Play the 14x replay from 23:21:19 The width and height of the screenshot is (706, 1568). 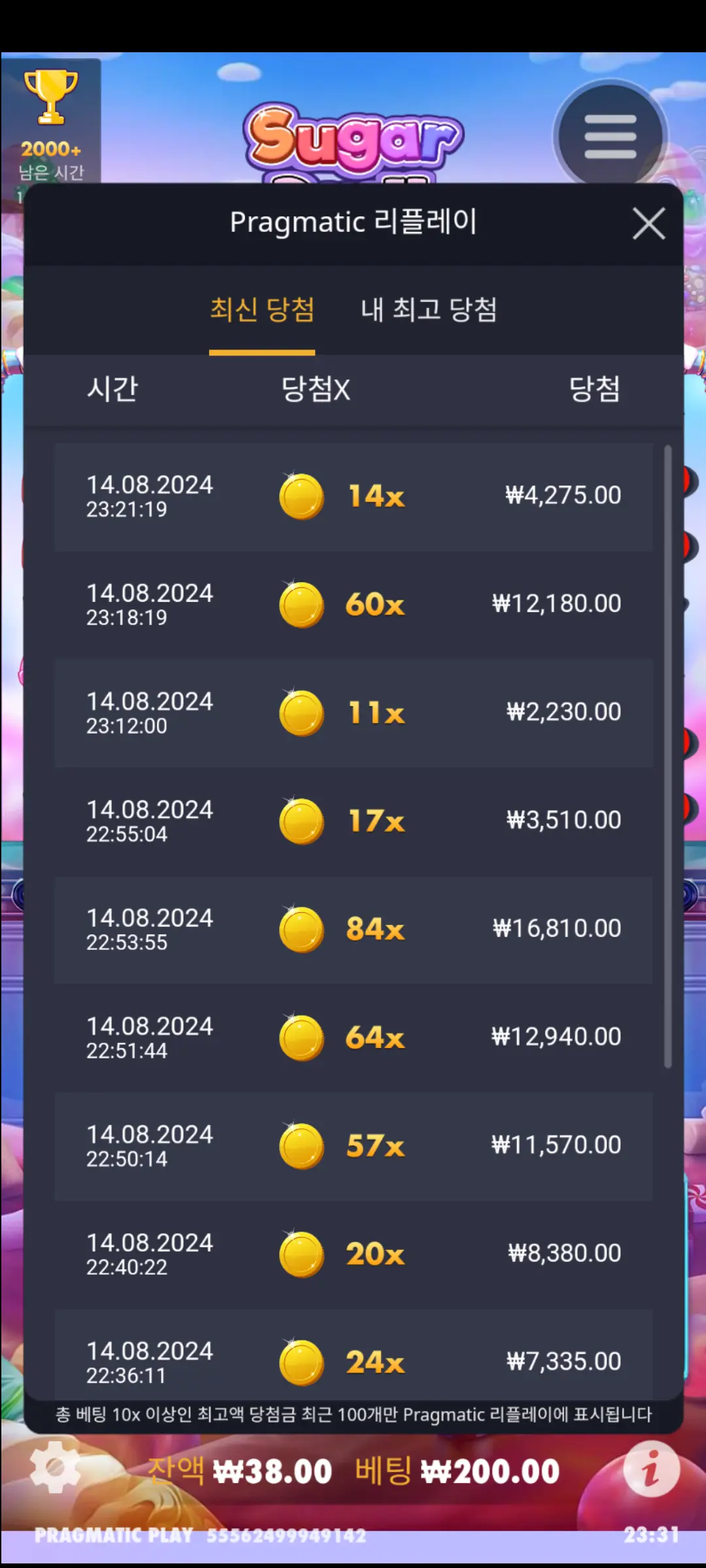pos(354,497)
